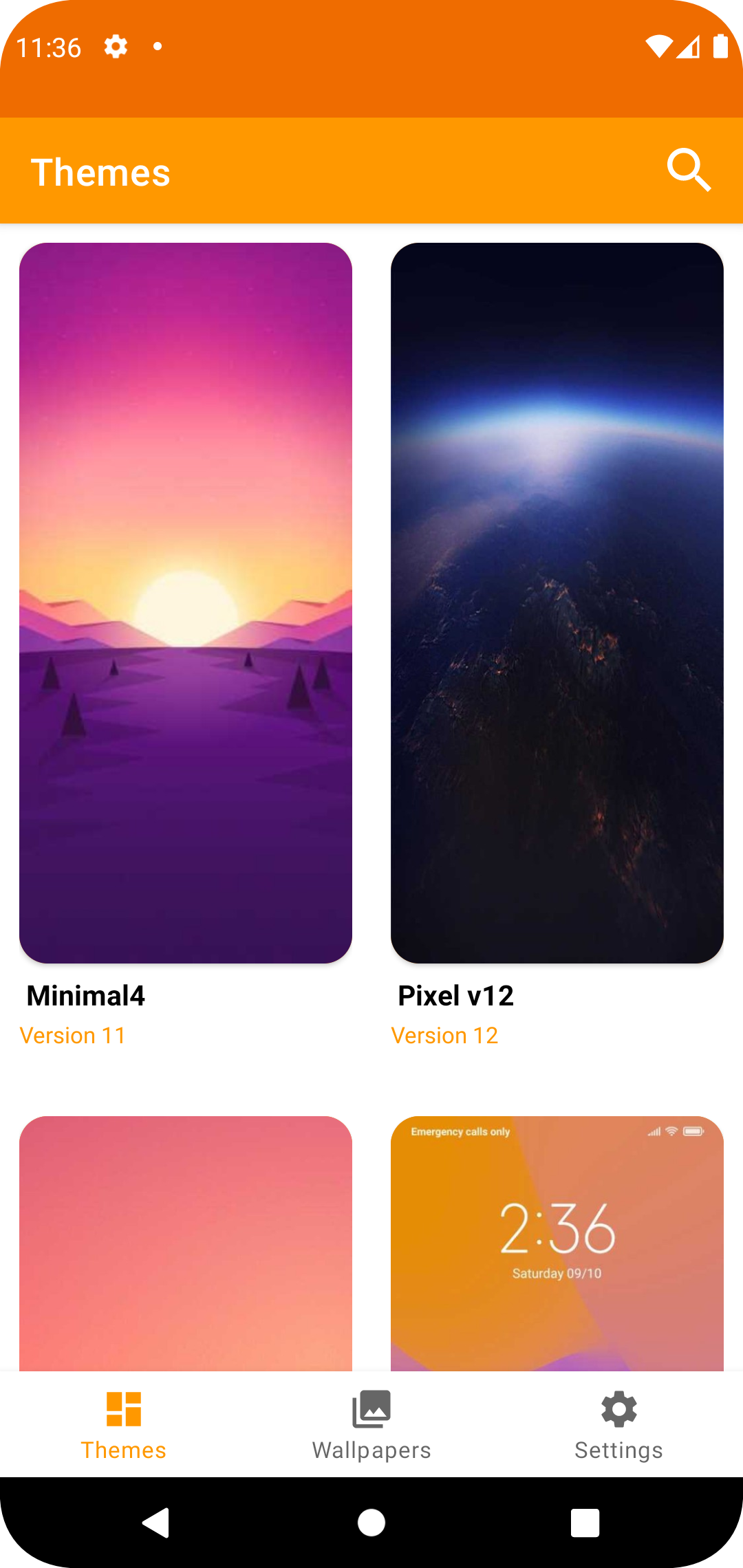Open the Minimal4 theme card
Viewport: 743px width, 1568px height.
click(186, 602)
